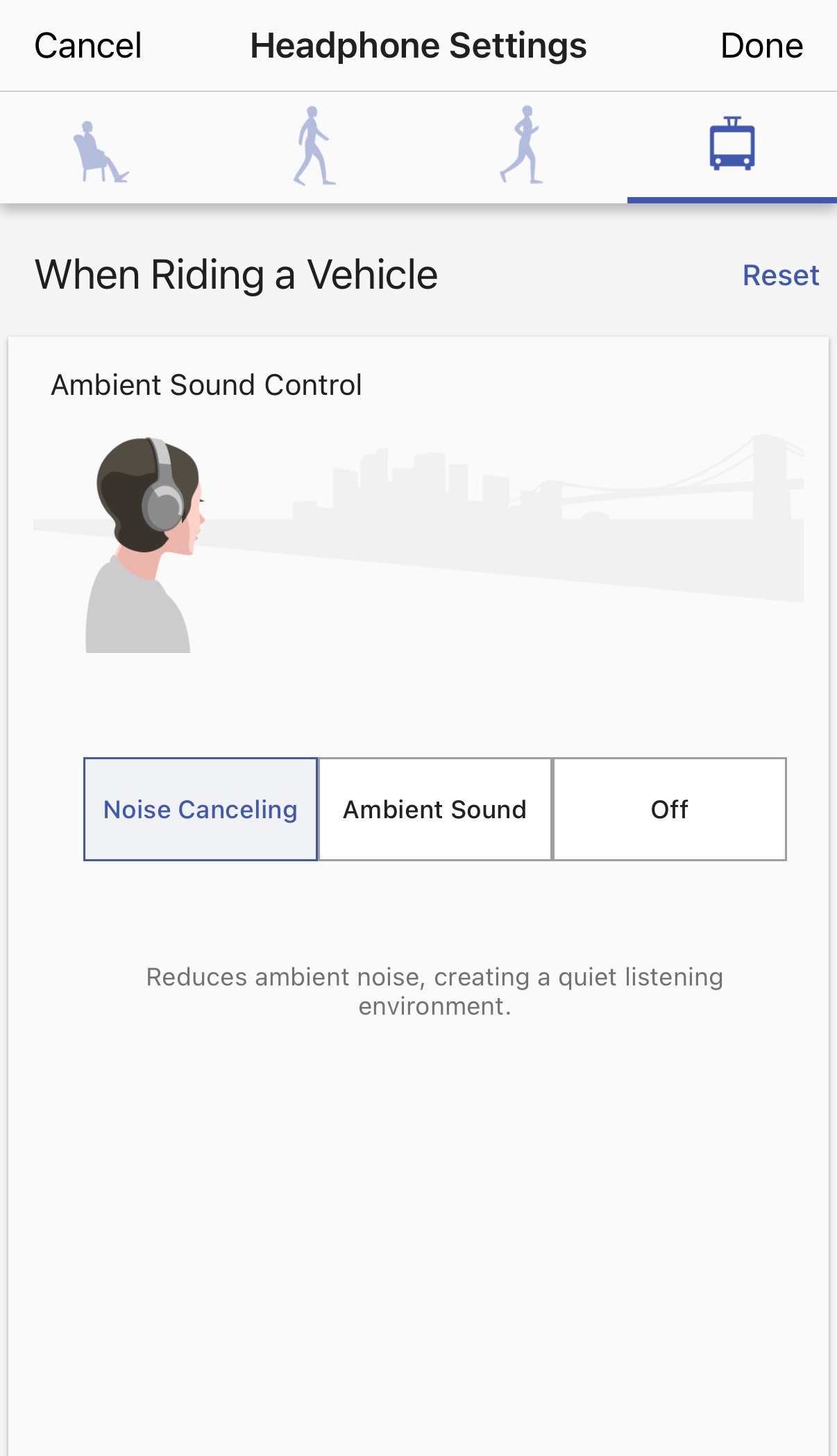Reset the When Riding a Vehicle settings
Screen dimensions: 837x1456
pyautogui.click(x=780, y=276)
